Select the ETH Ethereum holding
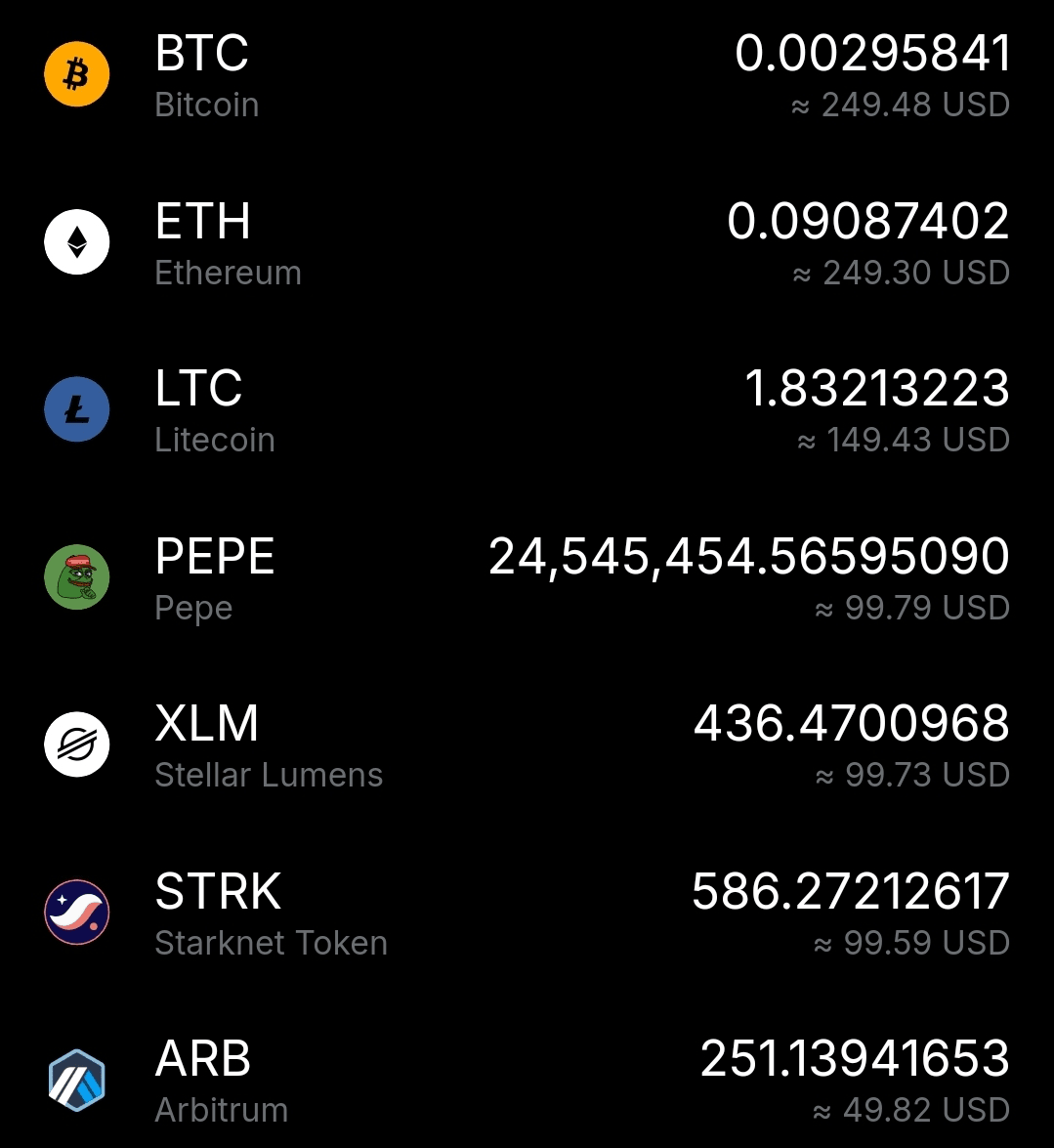Viewport: 1054px width, 1148px height. pyautogui.click(x=527, y=244)
